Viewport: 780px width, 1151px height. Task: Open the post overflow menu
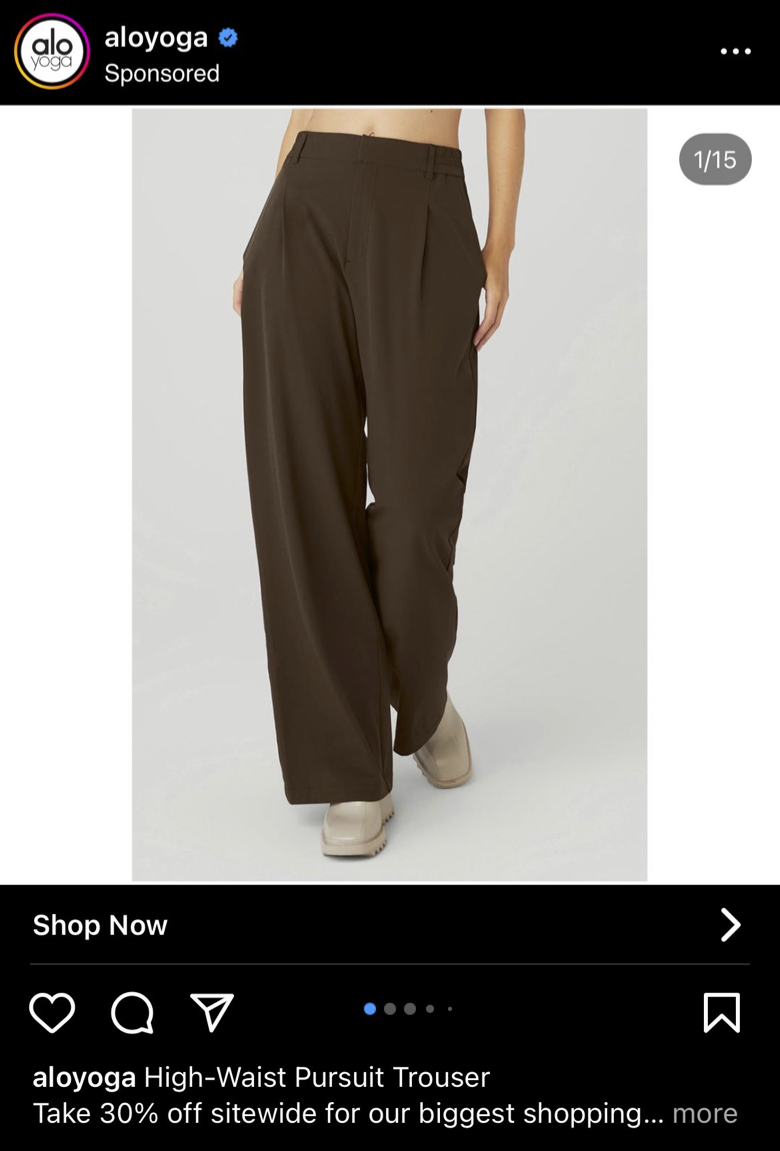[x=735, y=52]
